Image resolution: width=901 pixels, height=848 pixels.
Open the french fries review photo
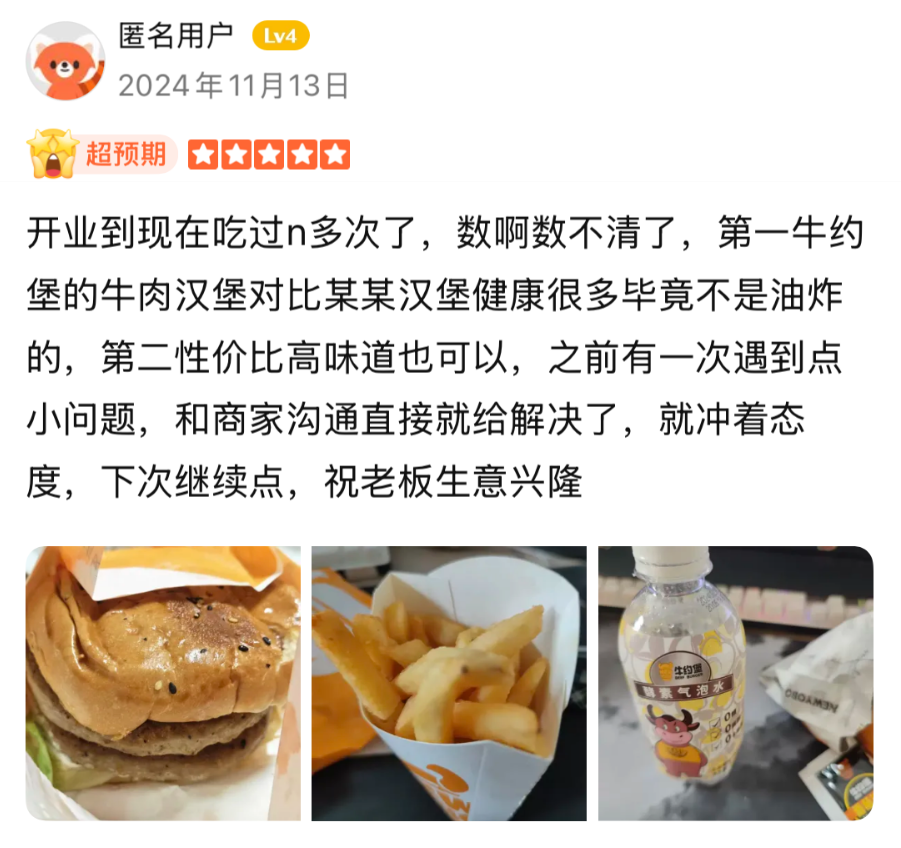tap(449, 683)
